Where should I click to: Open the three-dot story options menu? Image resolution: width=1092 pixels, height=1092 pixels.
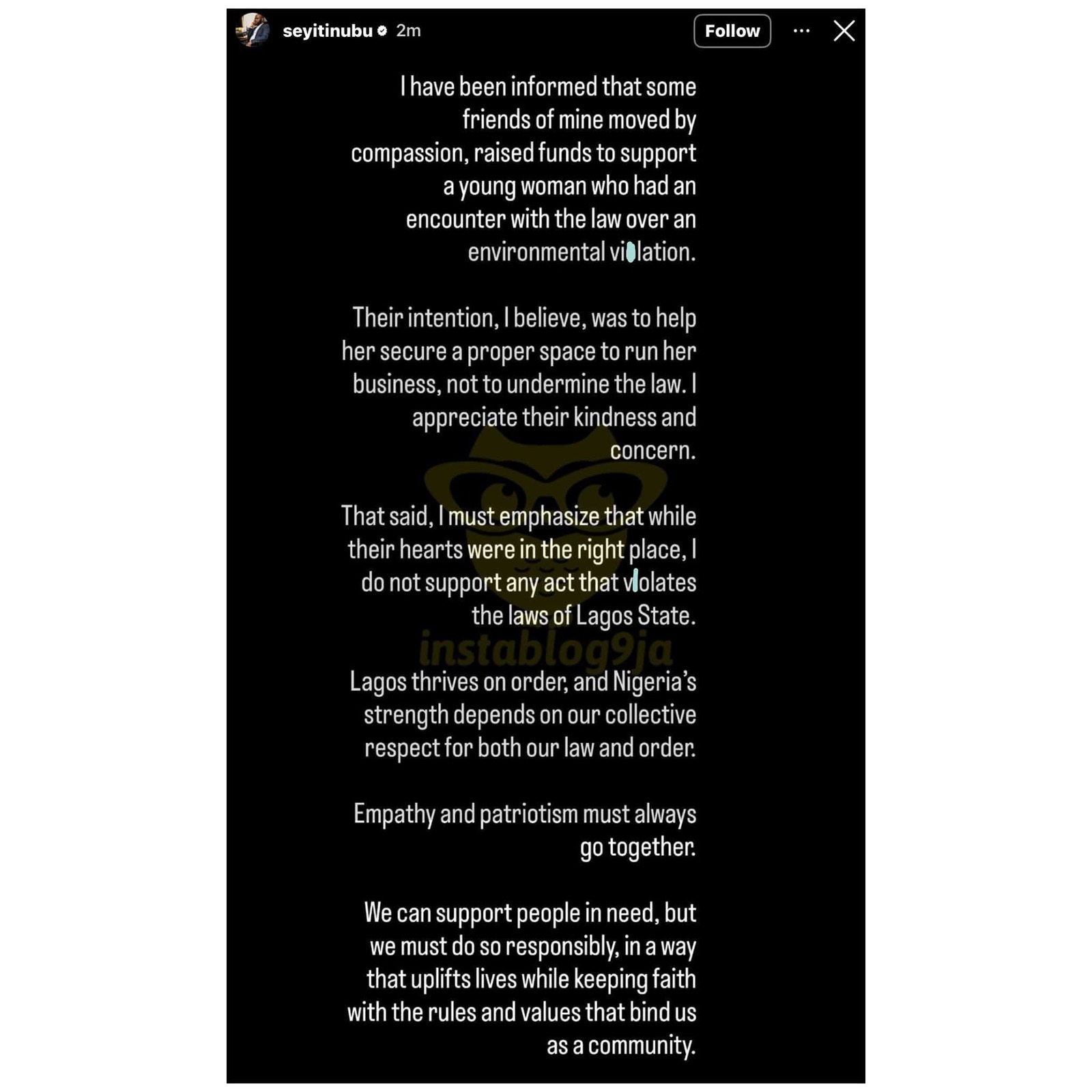[801, 31]
